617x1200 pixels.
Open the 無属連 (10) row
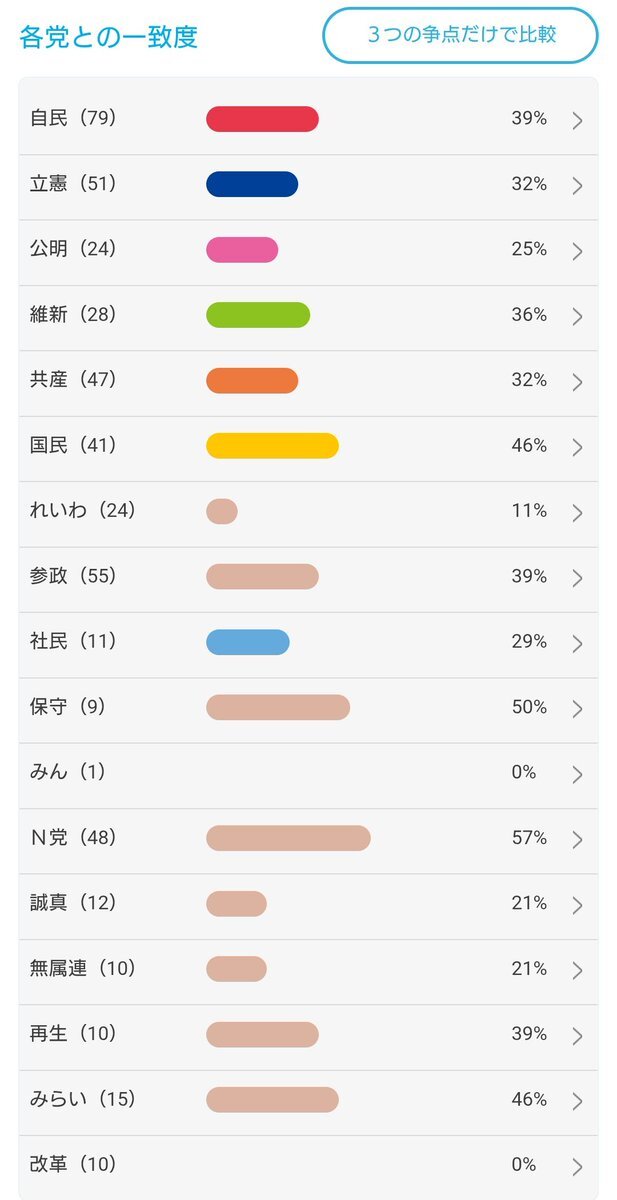[x=308, y=970]
